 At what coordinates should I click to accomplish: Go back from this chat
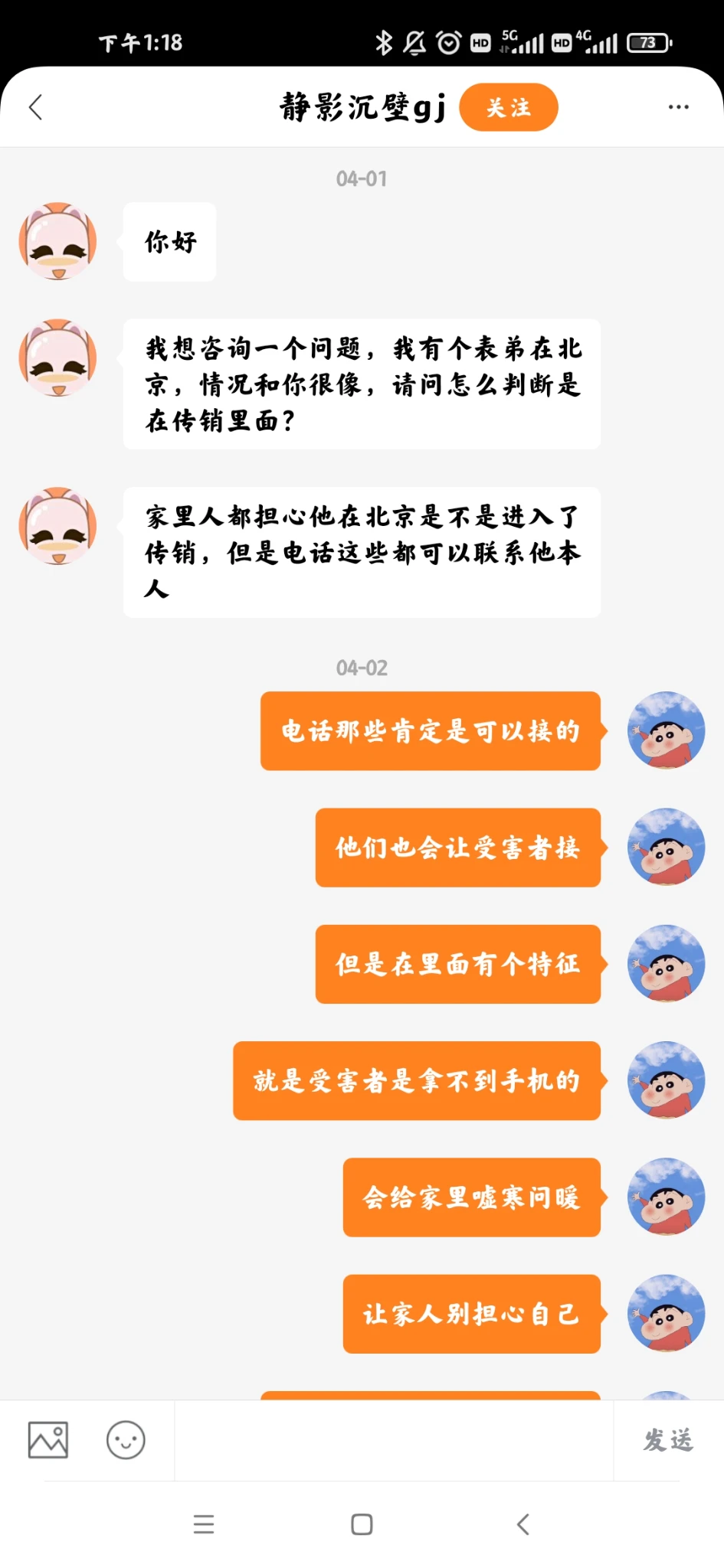(x=36, y=107)
